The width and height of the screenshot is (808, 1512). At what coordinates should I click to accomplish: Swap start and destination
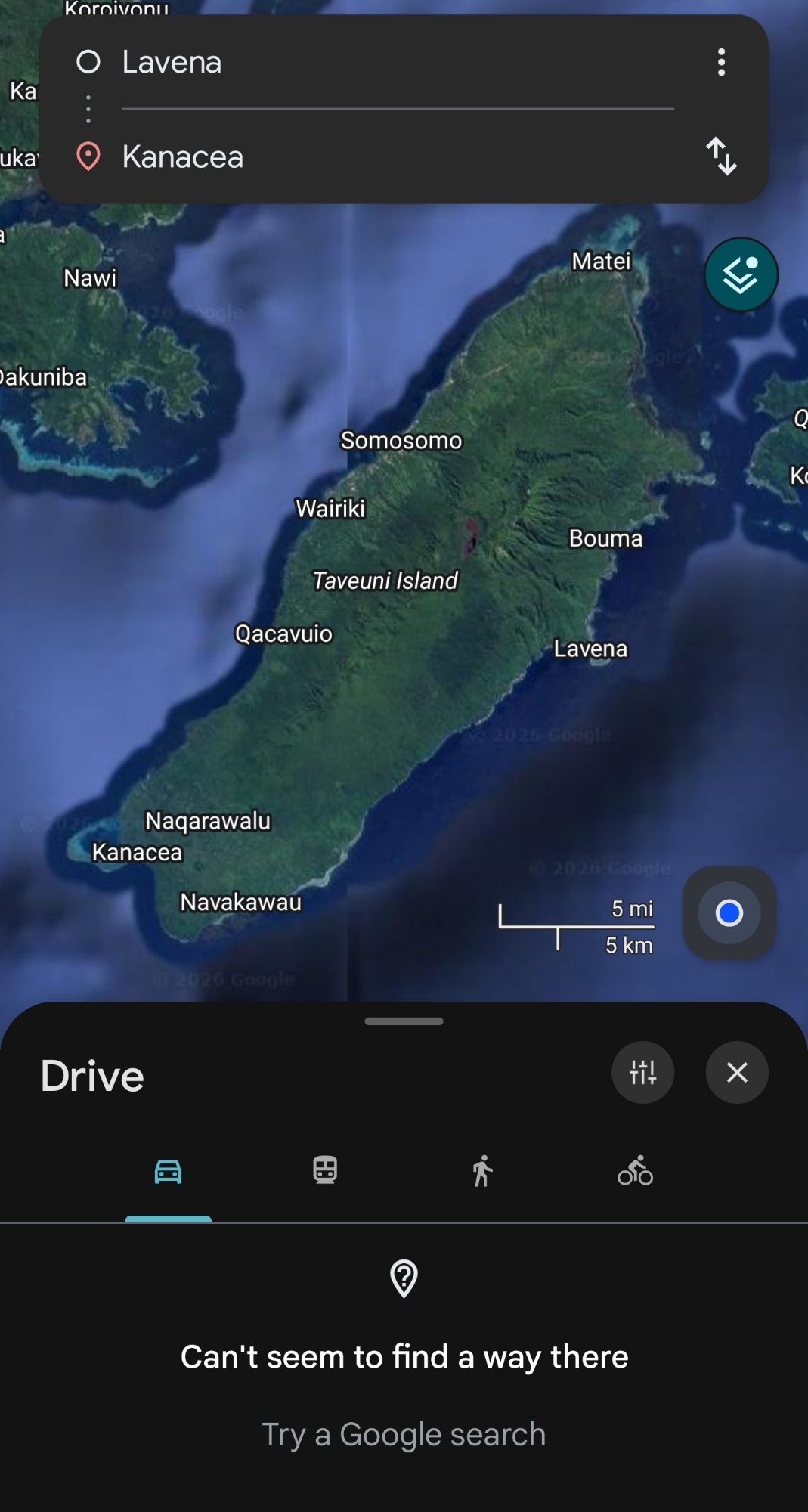(721, 156)
